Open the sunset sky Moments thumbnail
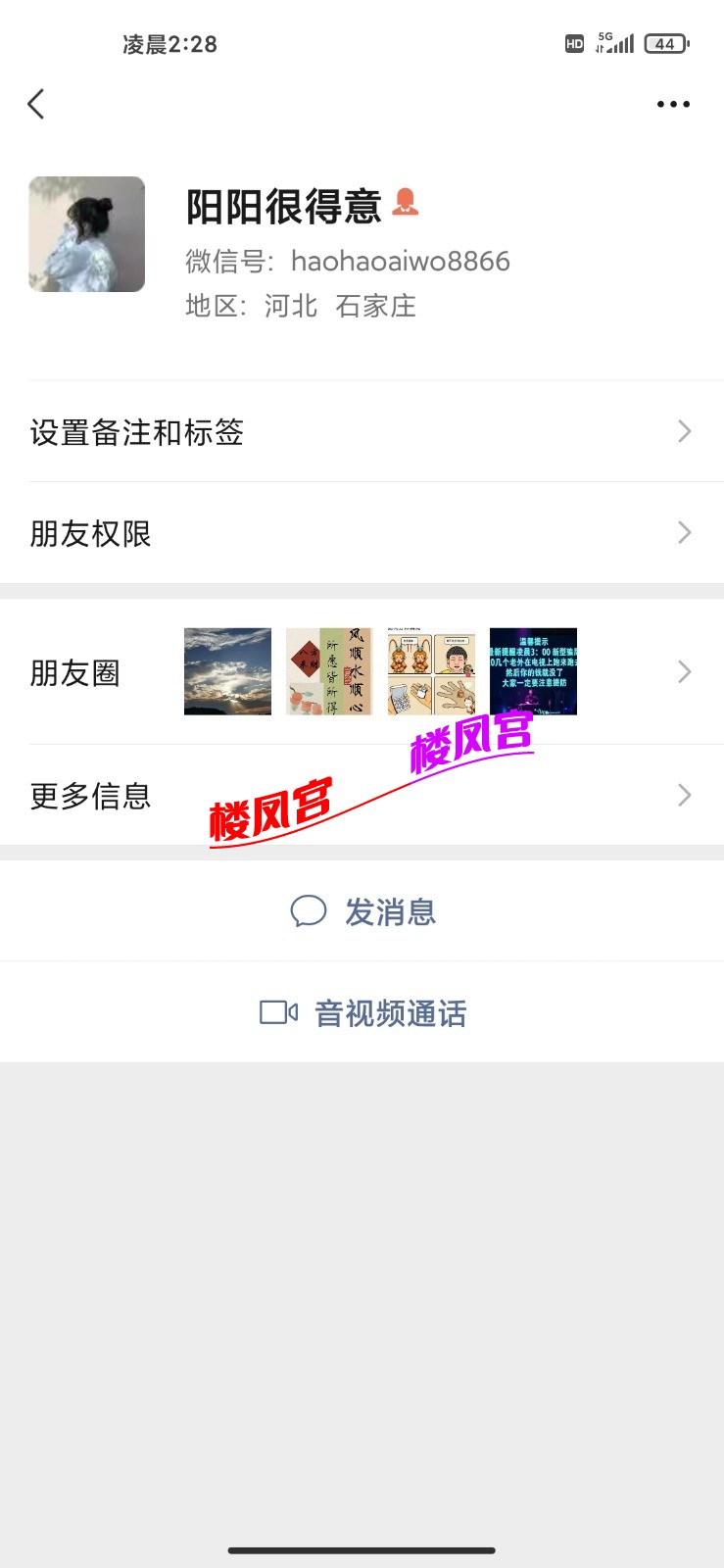Screen dimensions: 724x1568 click(x=227, y=671)
